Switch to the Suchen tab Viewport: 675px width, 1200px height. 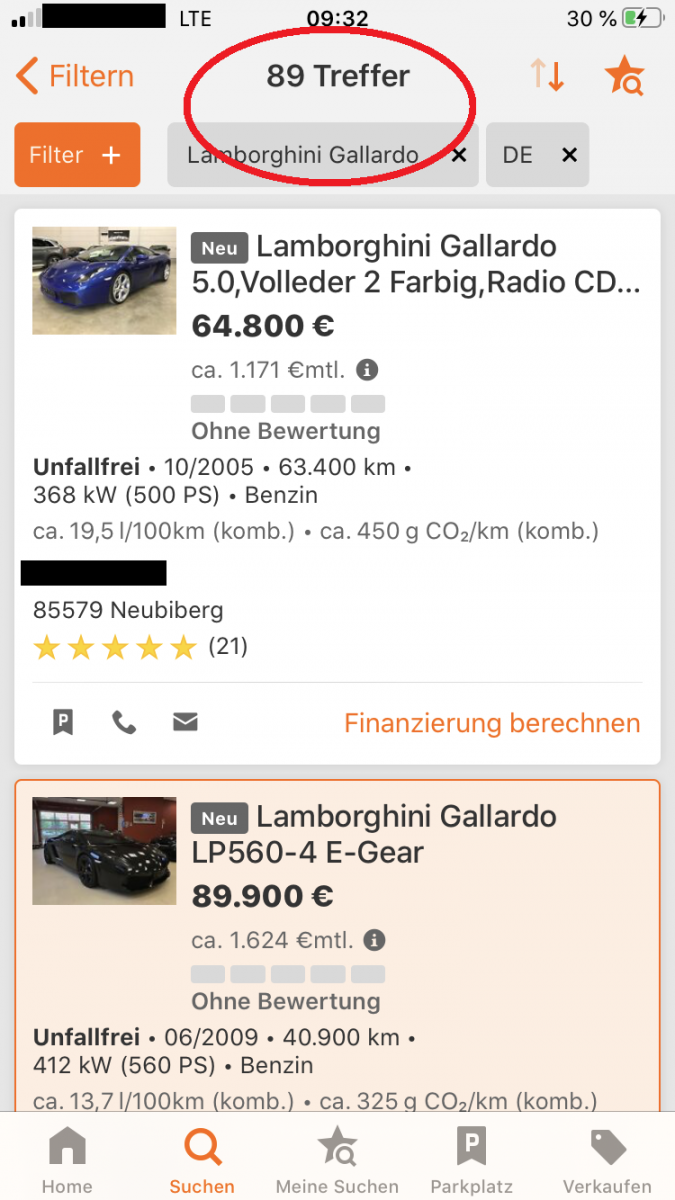point(202,1160)
